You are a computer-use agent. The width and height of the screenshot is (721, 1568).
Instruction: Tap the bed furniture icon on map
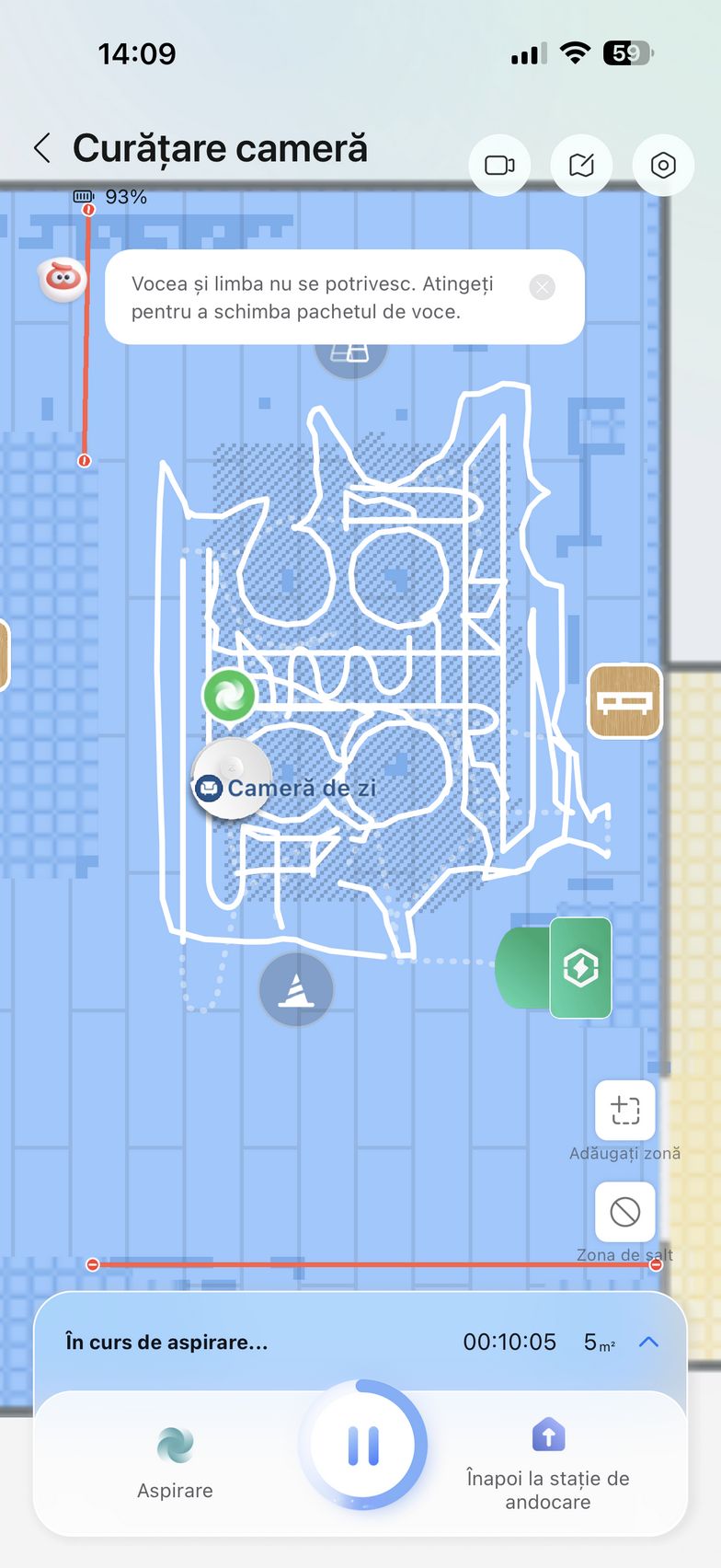624,701
